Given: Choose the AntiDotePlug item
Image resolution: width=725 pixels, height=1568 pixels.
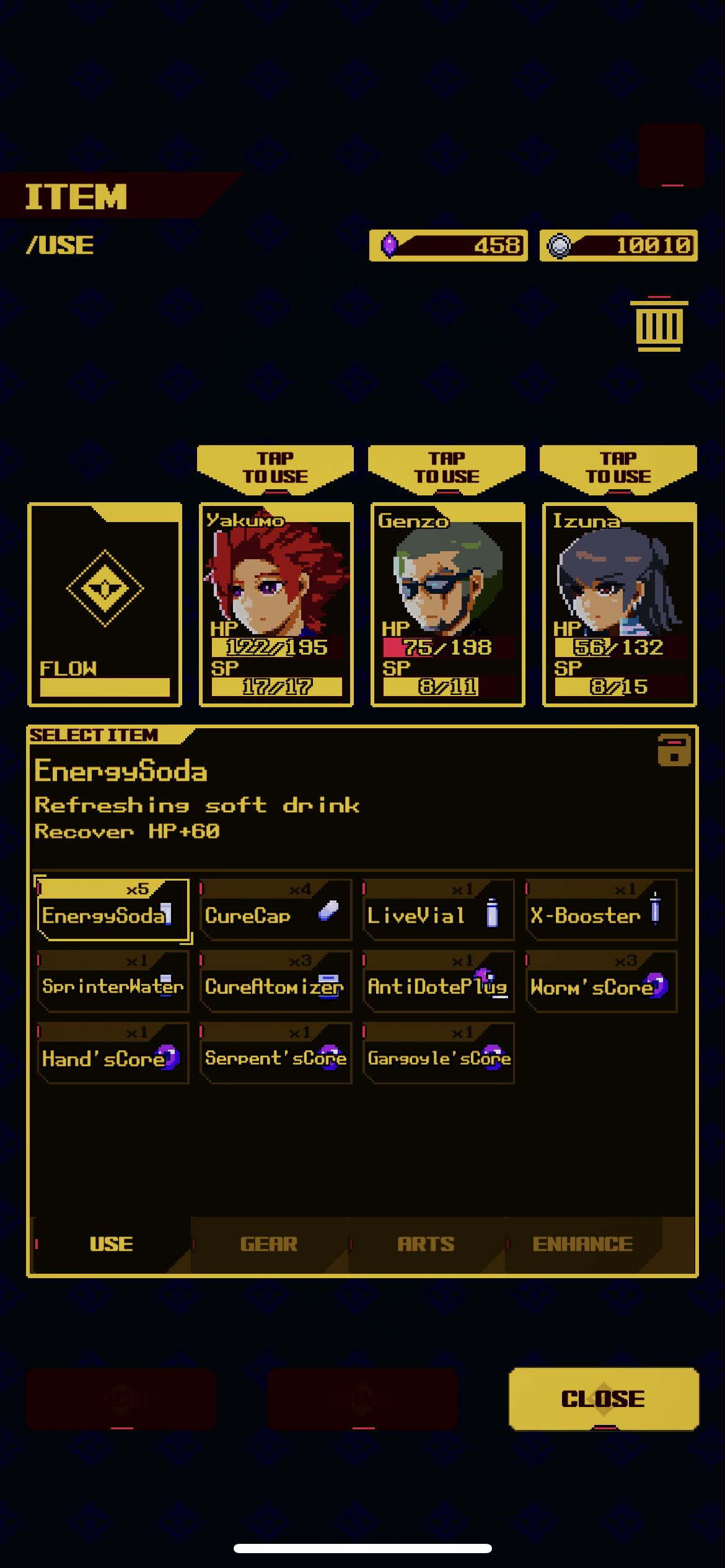Looking at the screenshot, I should (x=438, y=982).
